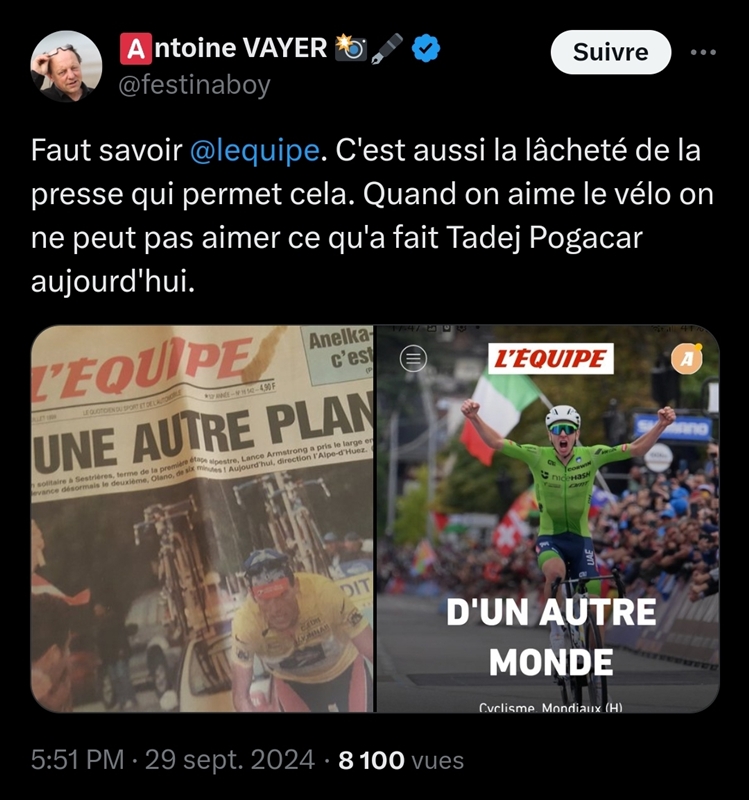
Task: Click the 5:51 PM timestamp
Action: coord(73,759)
